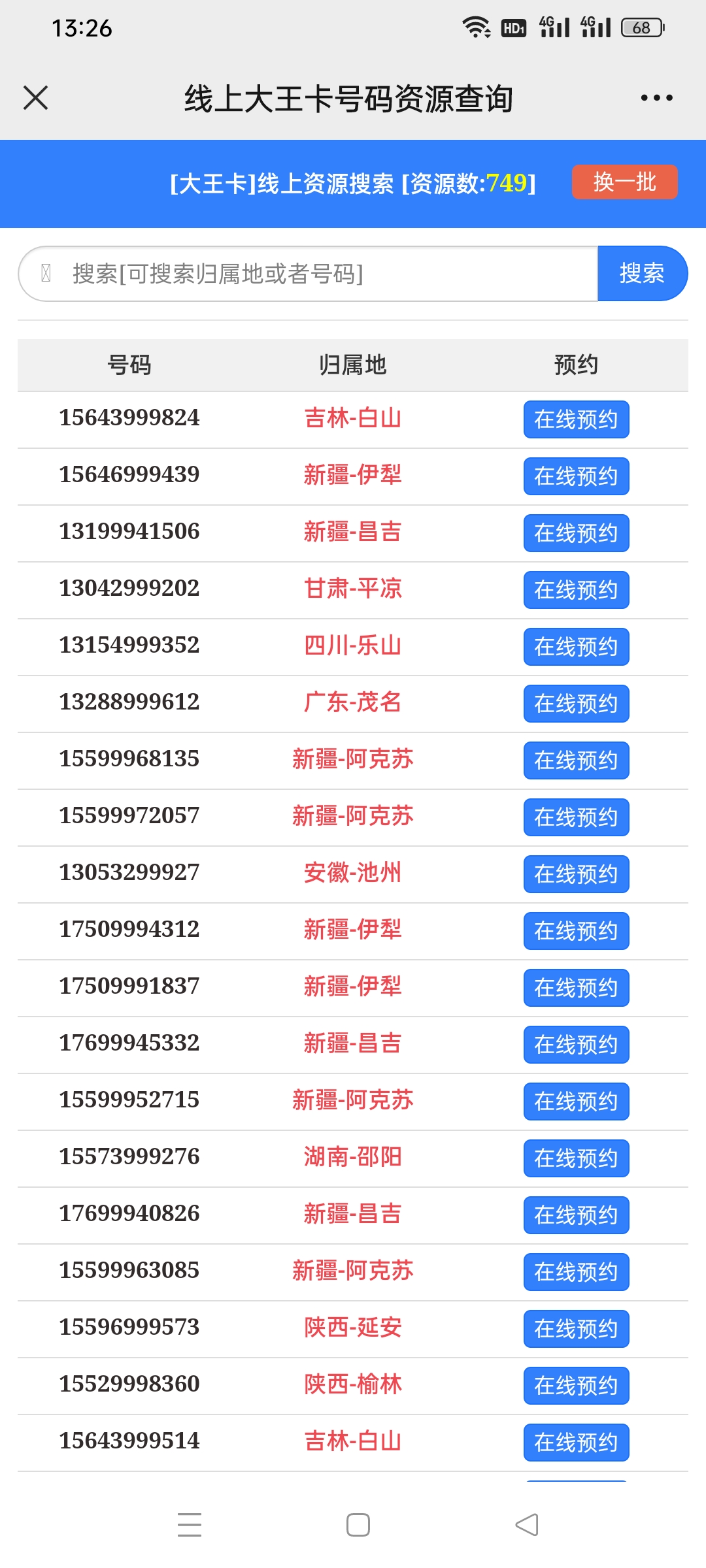Image resolution: width=706 pixels, height=1568 pixels.
Task: Select 在线预约 for 13199941506
Action: (576, 533)
